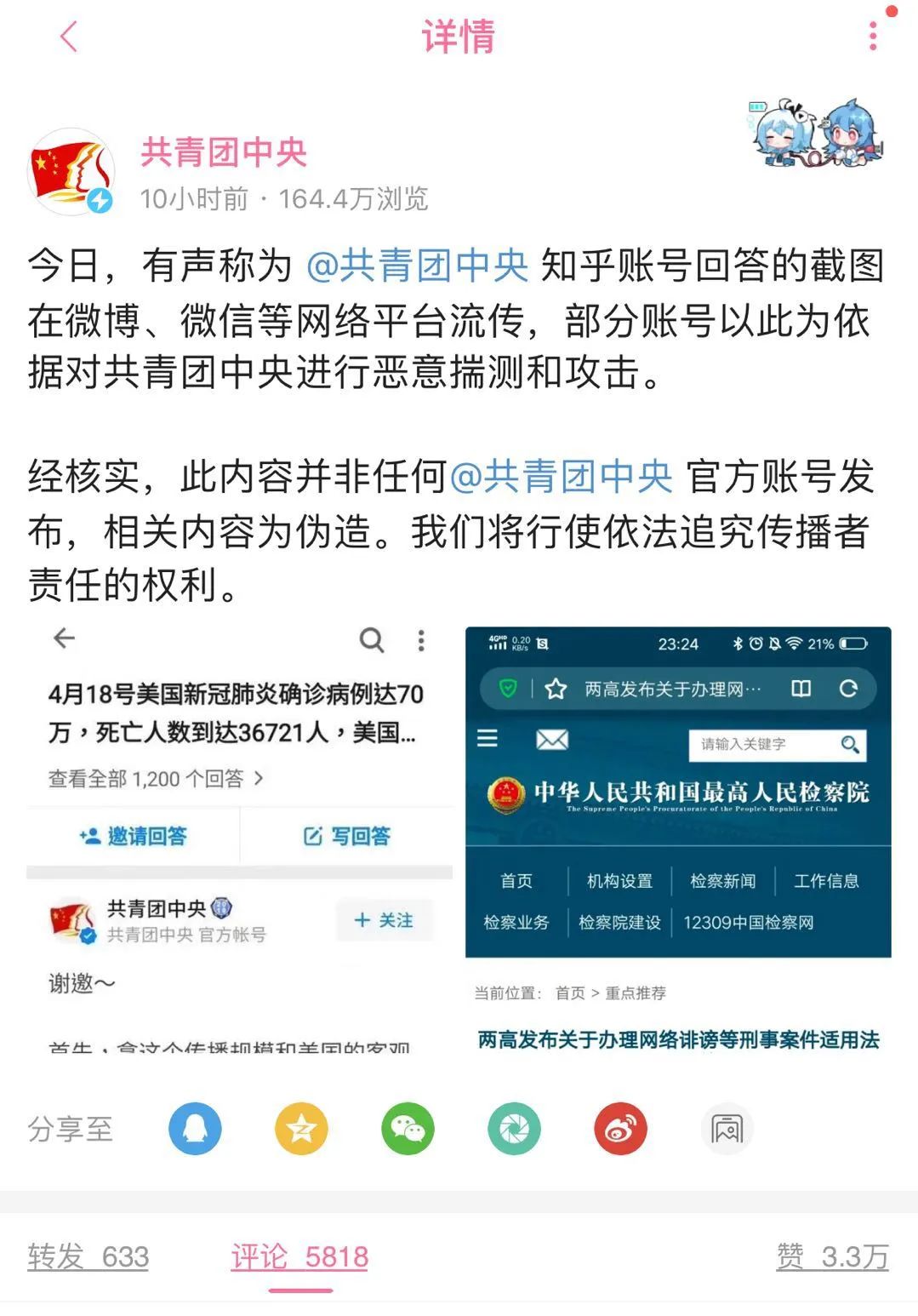Open the 共青团中央 username link
Viewport: 918px width, 1316px height.
223,152
